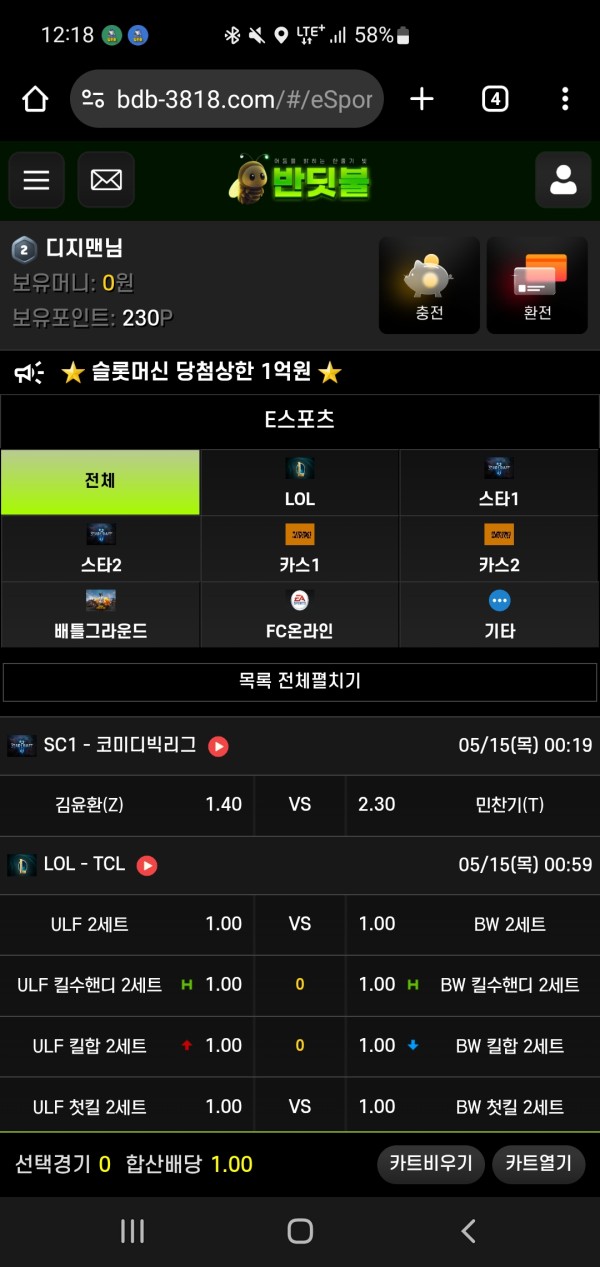Expand all with 목록 전체펼치기
The height and width of the screenshot is (1267, 600).
tap(300, 681)
